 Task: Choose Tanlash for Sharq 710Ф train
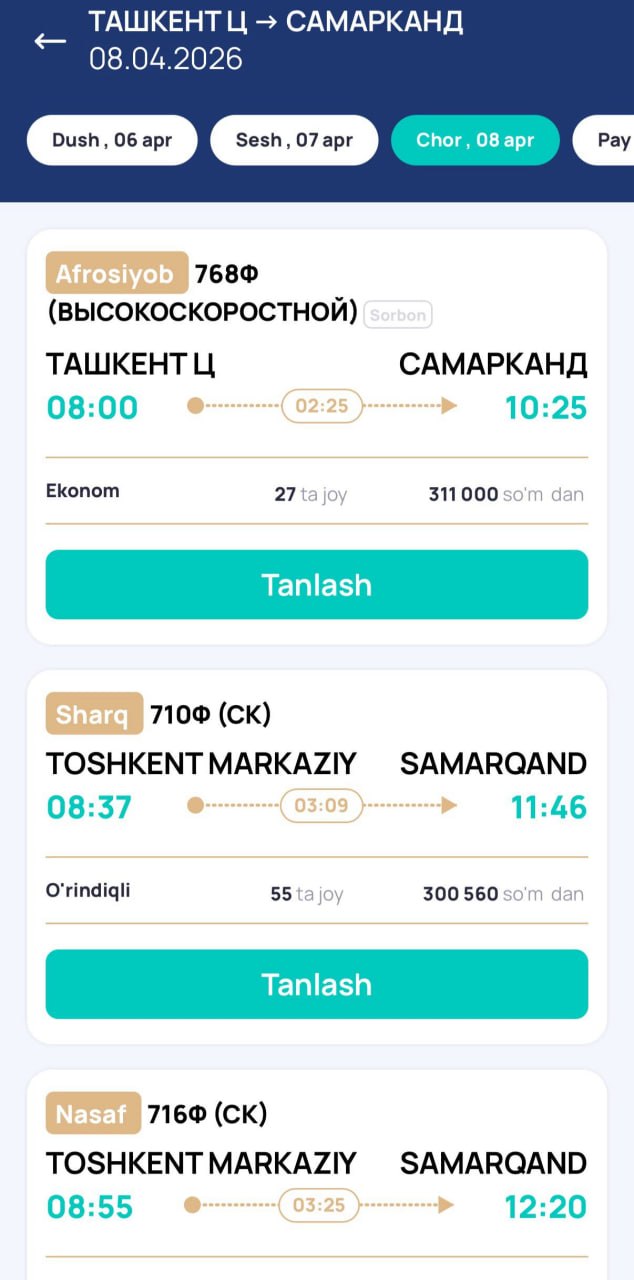pos(316,985)
